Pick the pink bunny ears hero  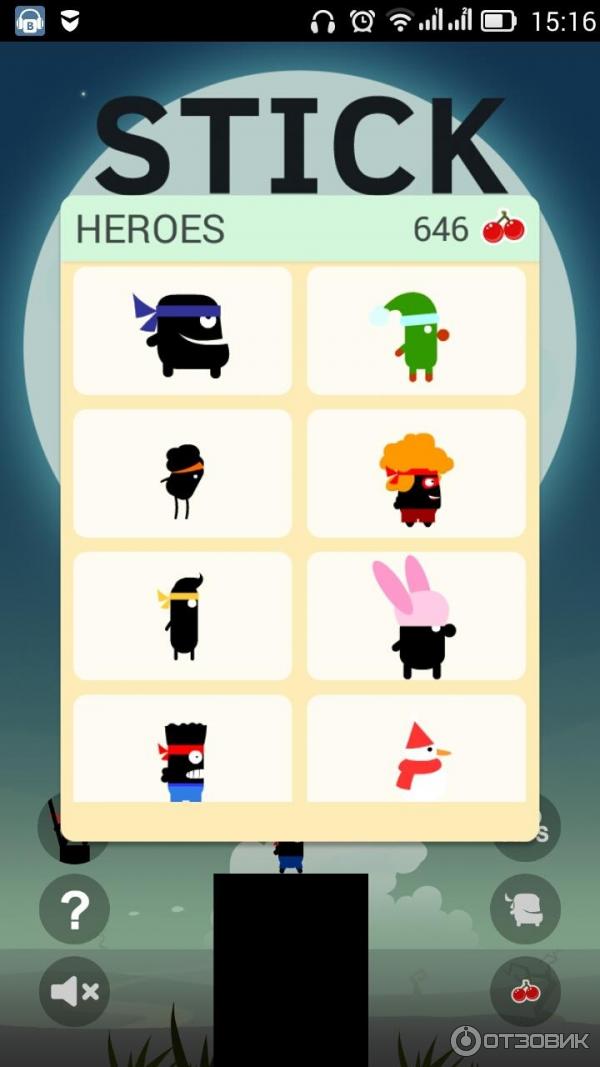pyautogui.click(x=416, y=616)
